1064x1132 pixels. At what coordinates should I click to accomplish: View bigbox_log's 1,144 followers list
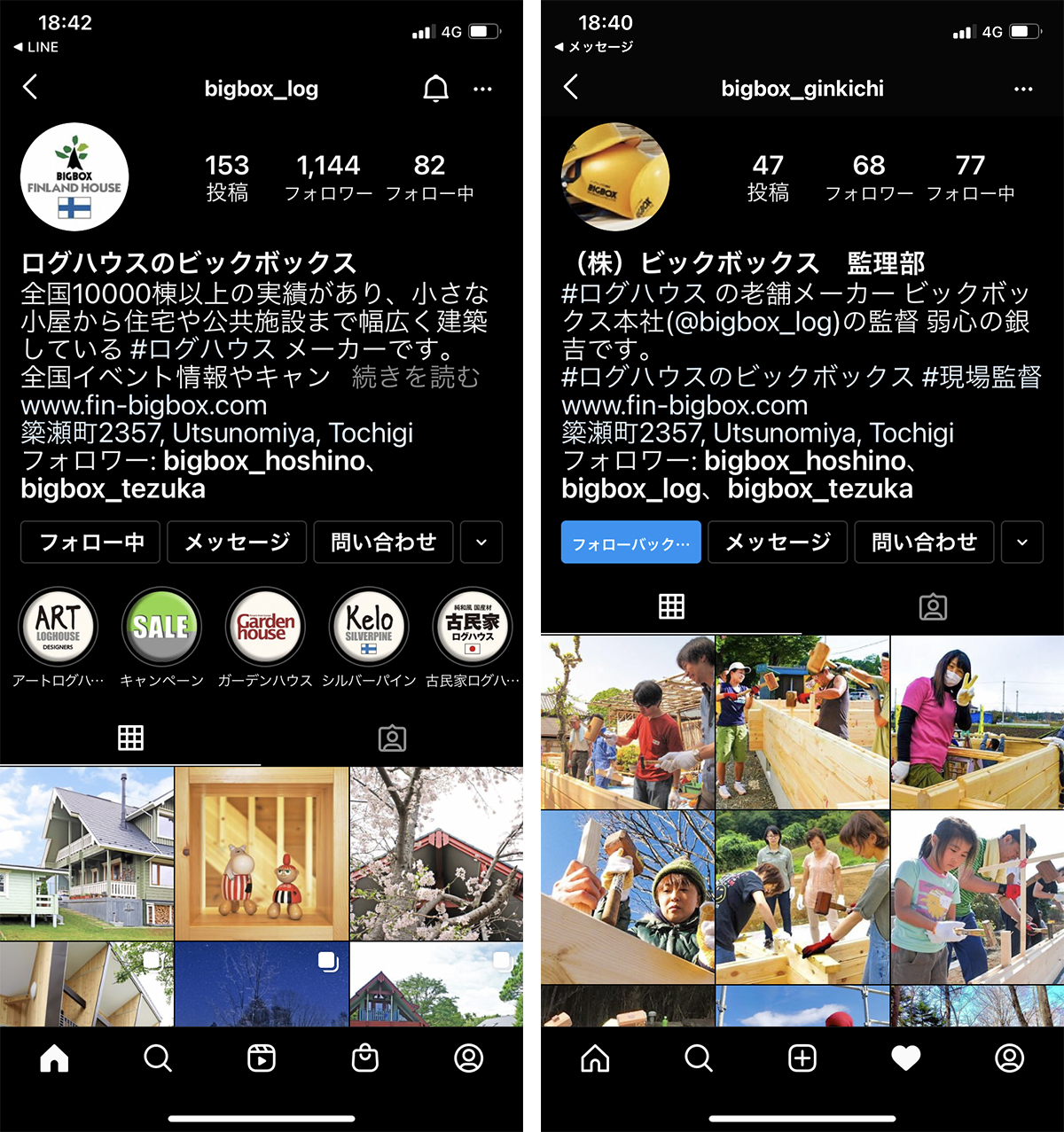pos(328,177)
